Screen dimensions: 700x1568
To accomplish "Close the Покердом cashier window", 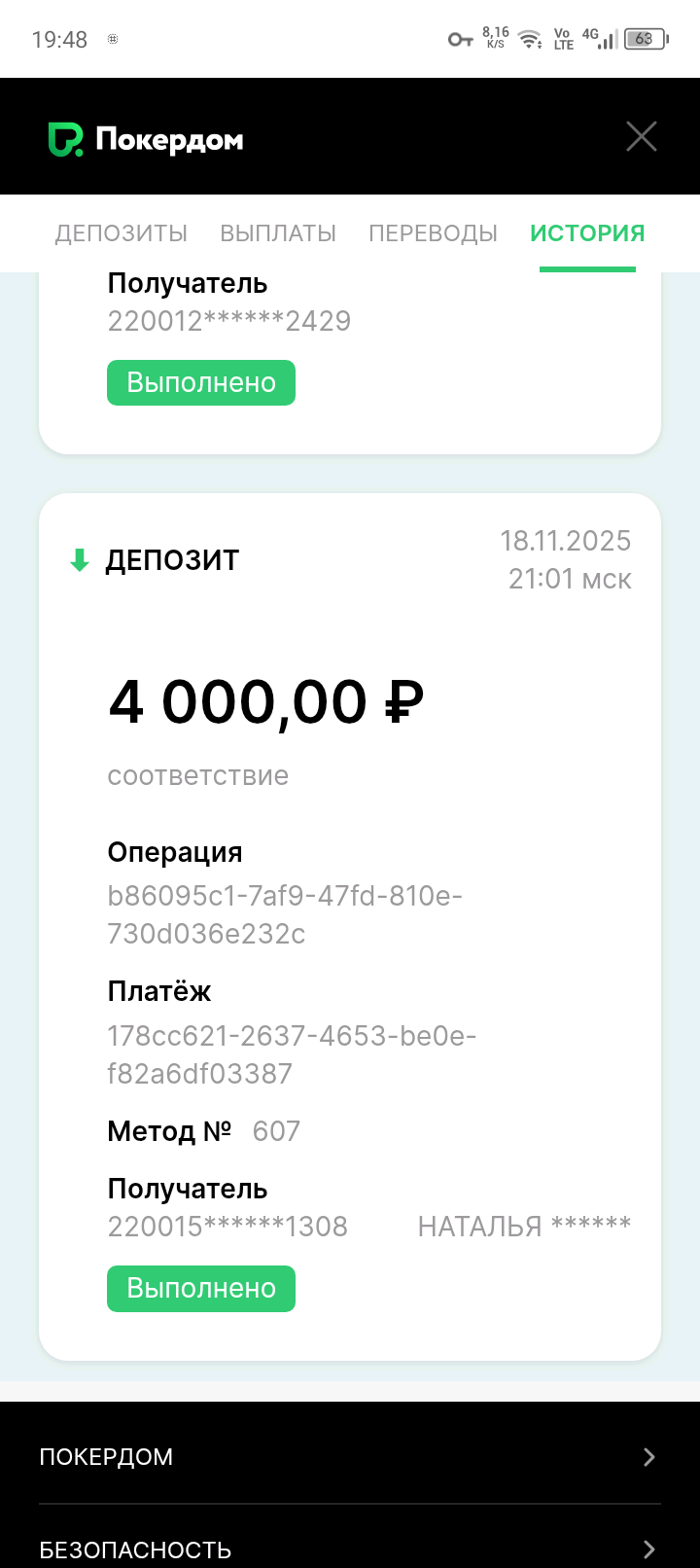I will pos(641,137).
